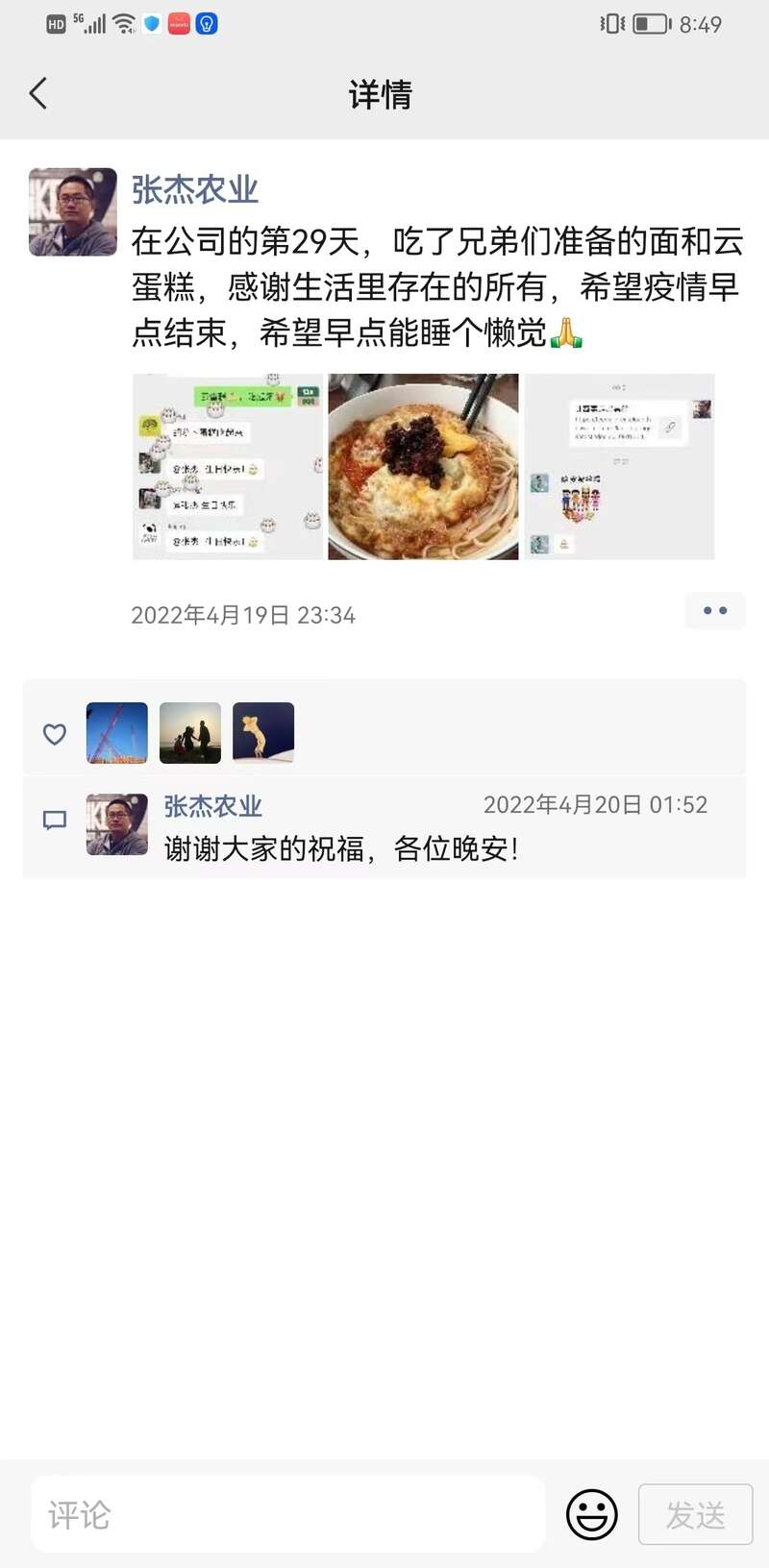Open the commenter 张杰农业's avatar
Viewport: 769px width, 1568px height.
click(117, 824)
